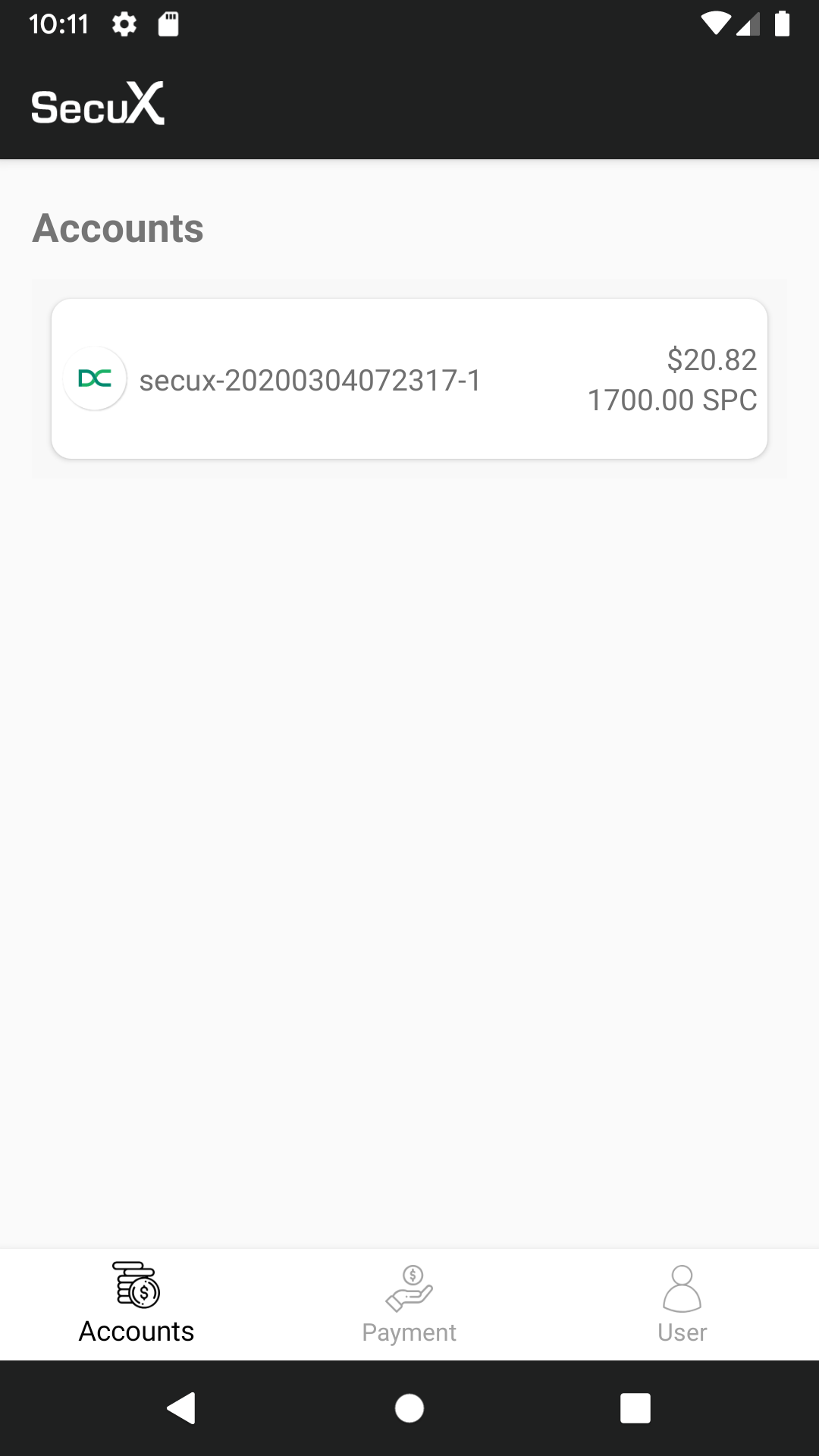Go to the device home screen
The width and height of the screenshot is (819, 1456).
click(x=409, y=1408)
